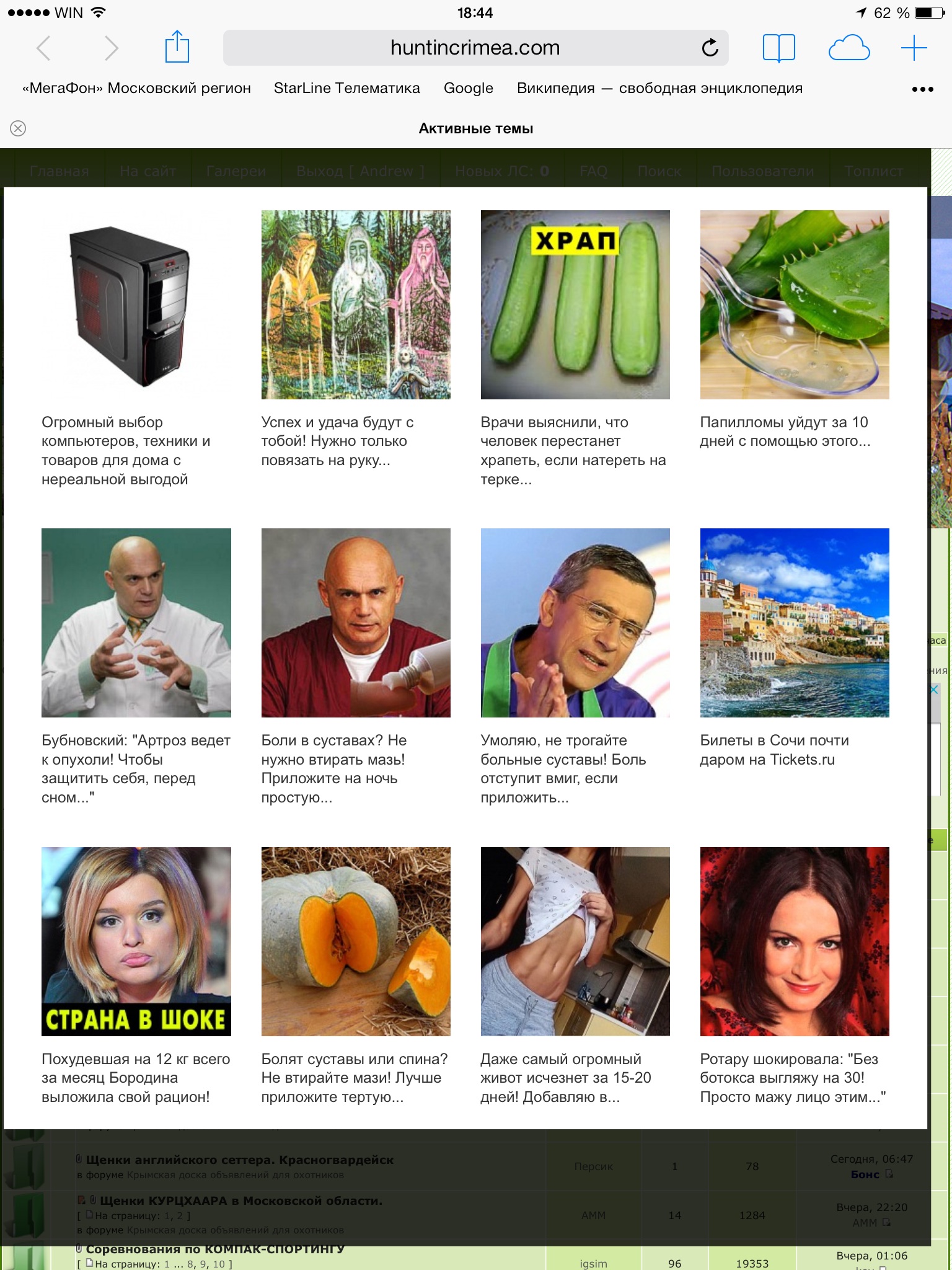Open the Ротару шокировала ad tile
The image size is (952, 1270).
coord(794,941)
